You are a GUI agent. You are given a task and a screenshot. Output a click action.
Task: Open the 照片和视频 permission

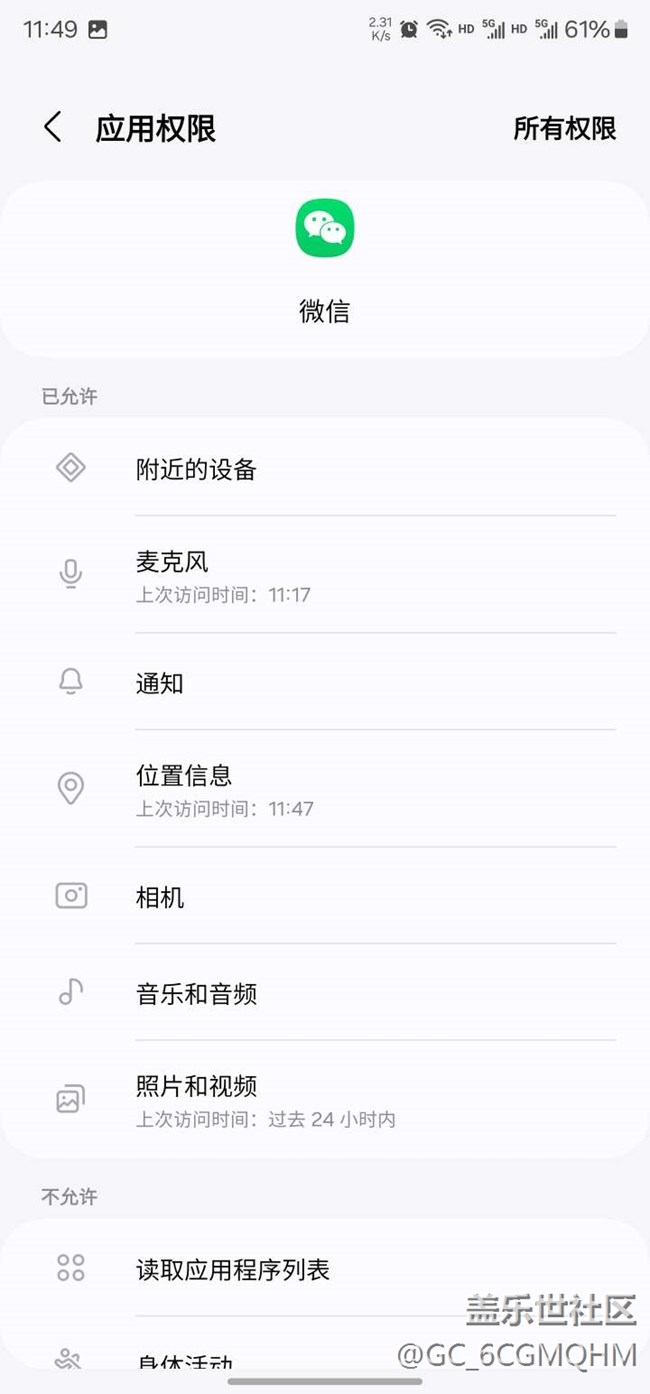pos(325,1099)
